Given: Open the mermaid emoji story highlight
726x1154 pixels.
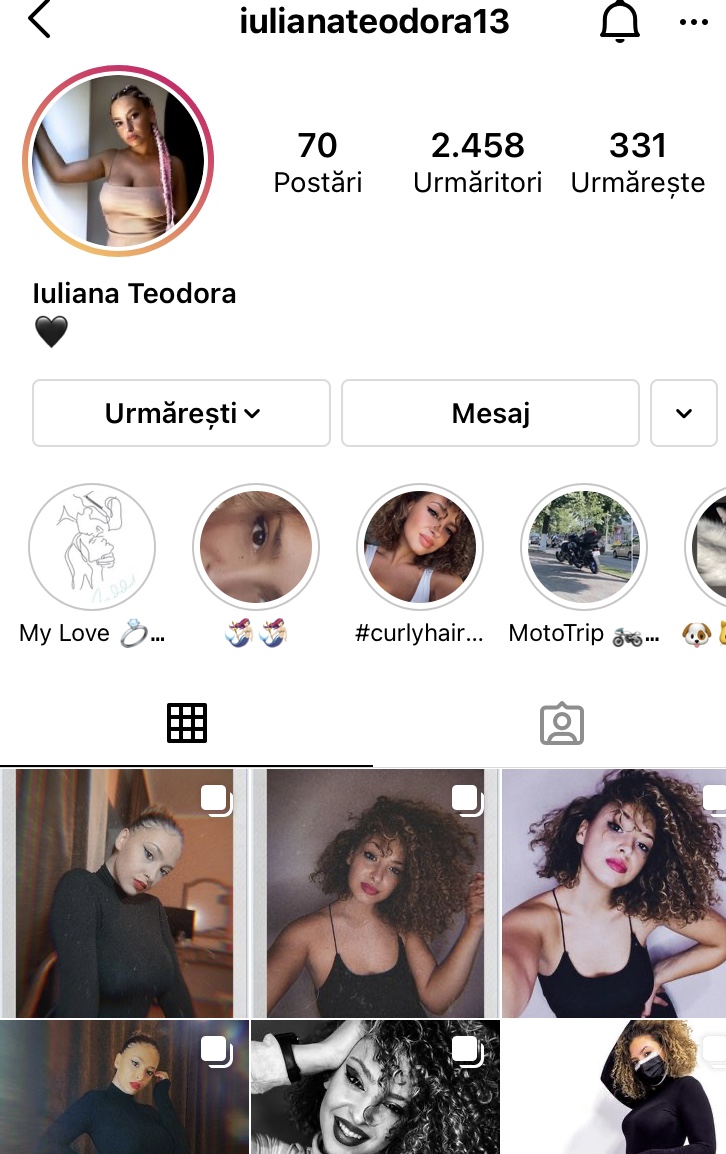Looking at the screenshot, I should click(256, 547).
